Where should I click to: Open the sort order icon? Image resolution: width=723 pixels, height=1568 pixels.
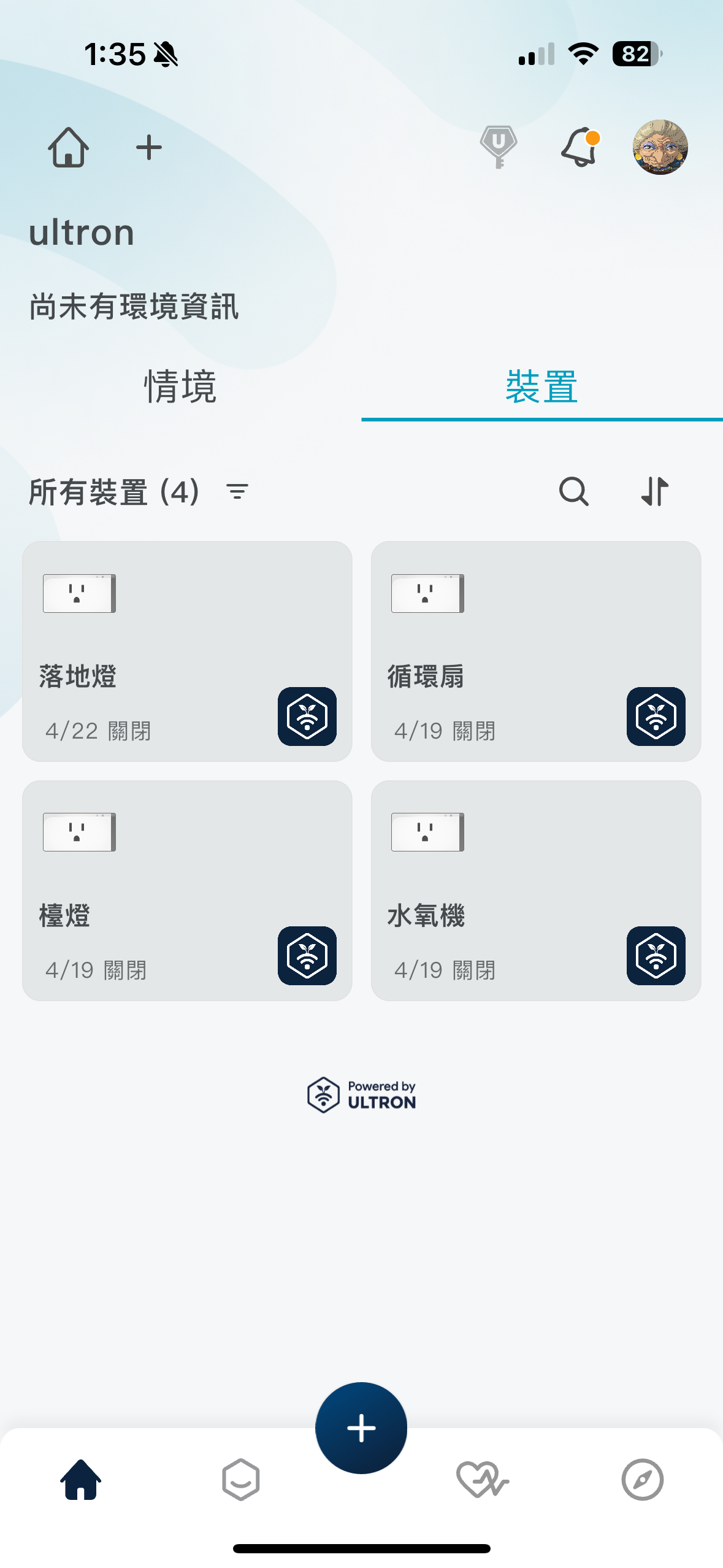654,491
